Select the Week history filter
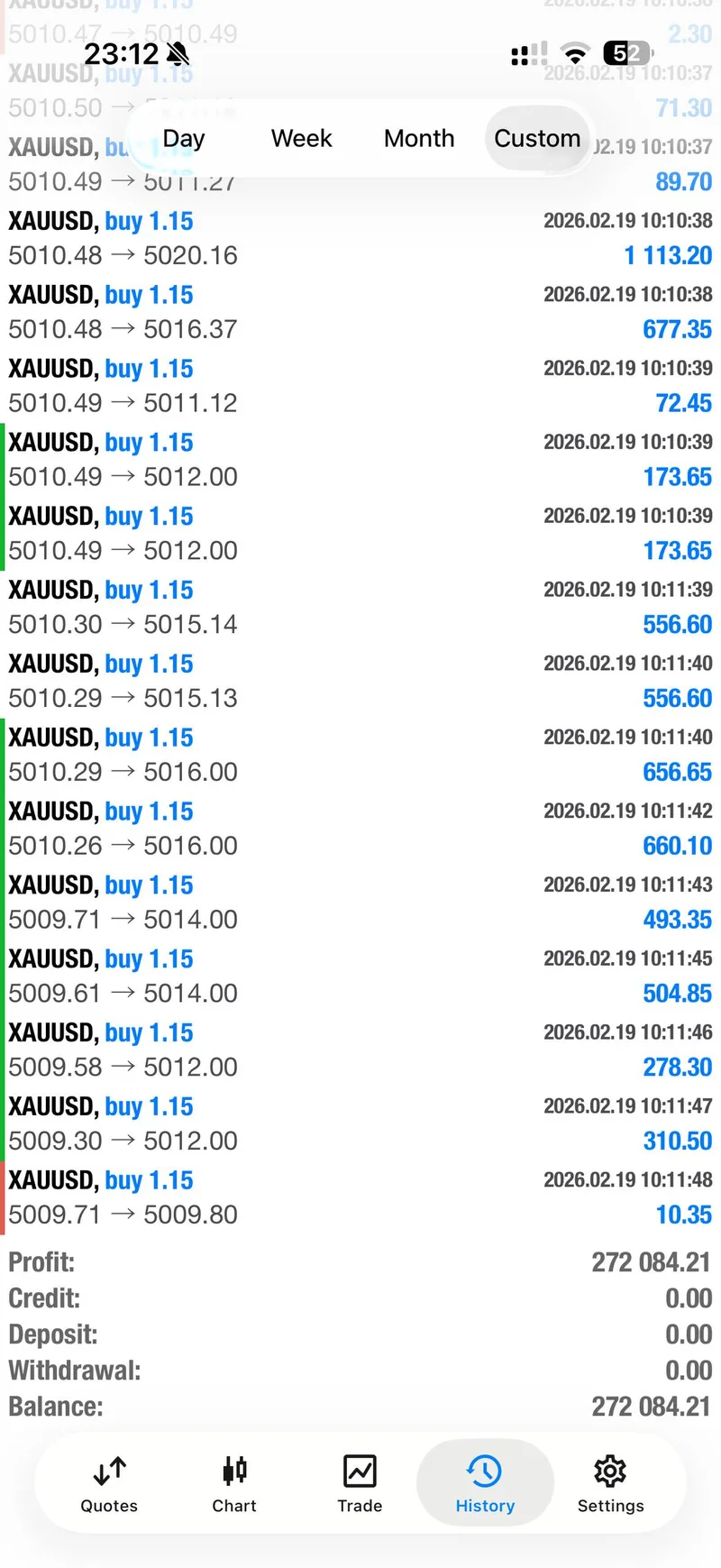Image resolution: width=721 pixels, height=1568 pixels. (x=301, y=138)
